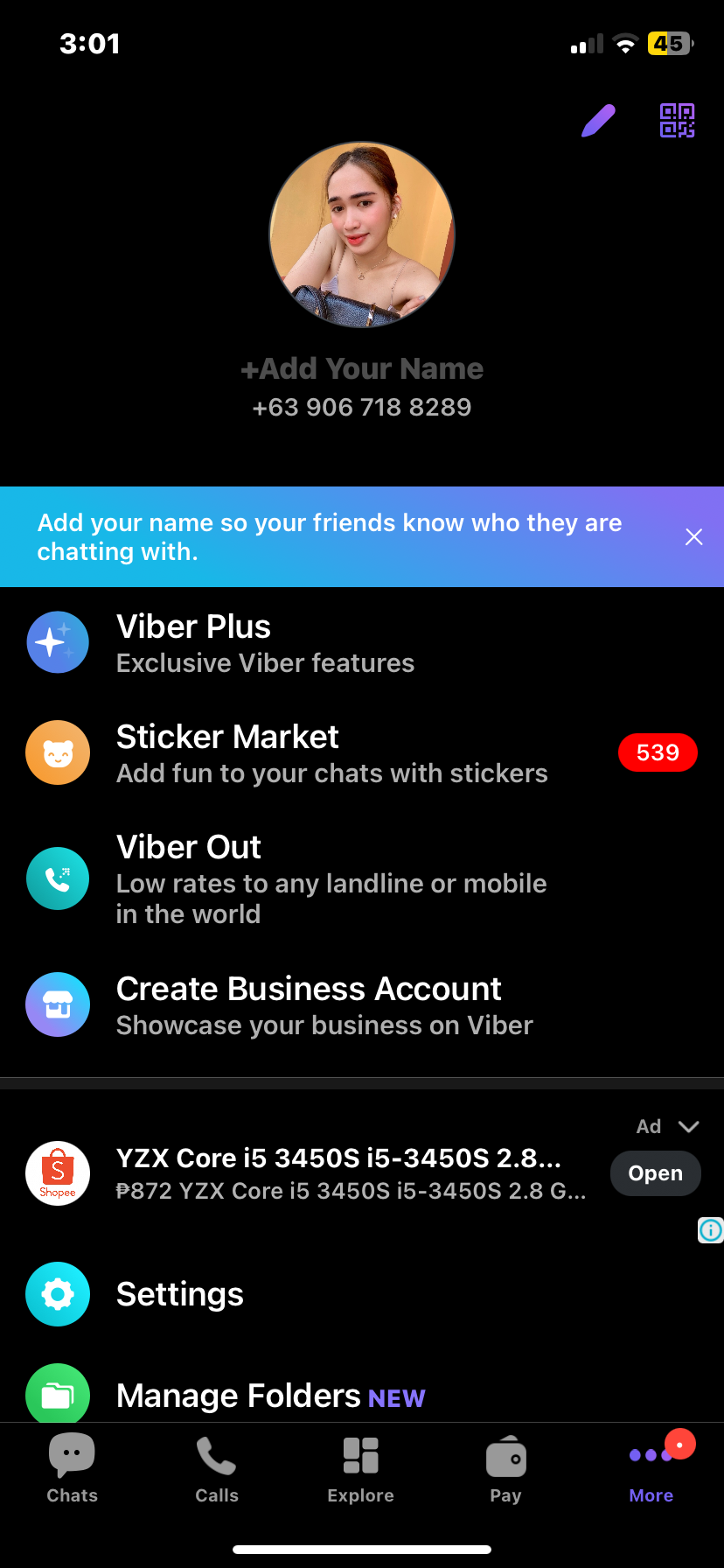Switch to the Chats tab
This screenshot has width=724, height=1568.
pyautogui.click(x=73, y=1469)
